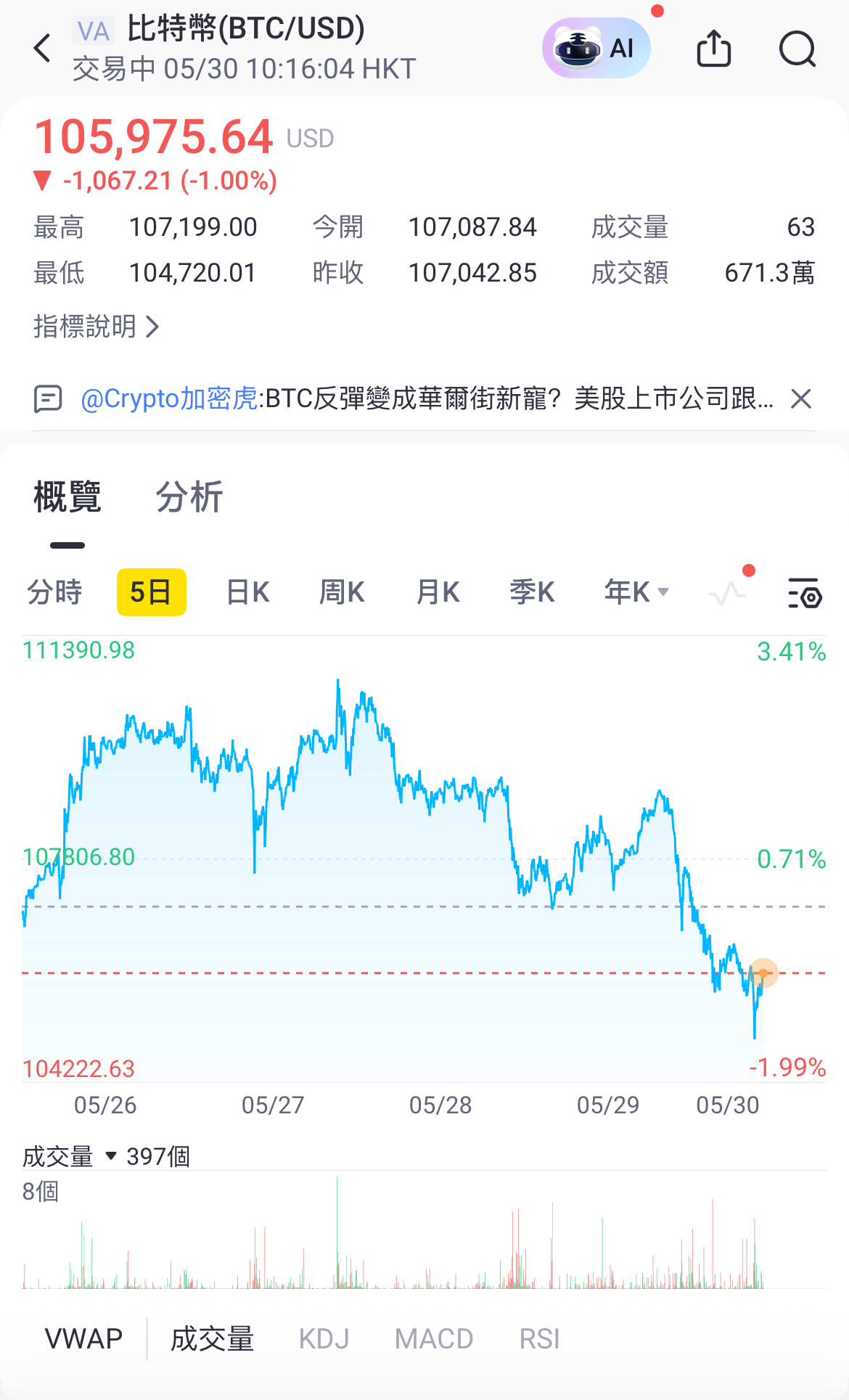The width and height of the screenshot is (849, 1400).
Task: Open the search magnifier icon
Action: click(797, 49)
